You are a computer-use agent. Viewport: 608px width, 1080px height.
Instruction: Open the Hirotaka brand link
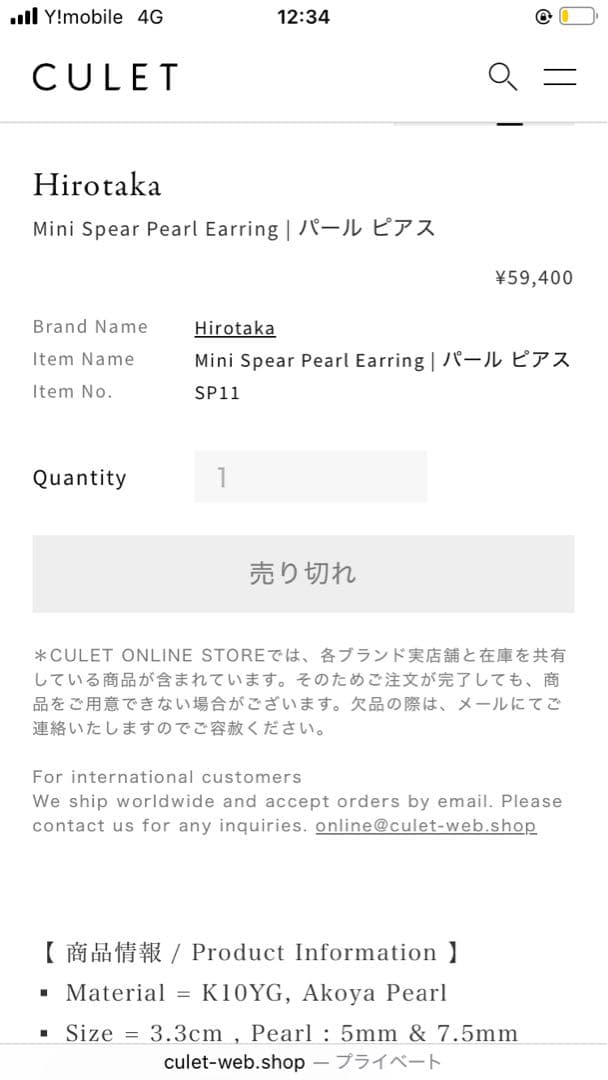(x=235, y=328)
